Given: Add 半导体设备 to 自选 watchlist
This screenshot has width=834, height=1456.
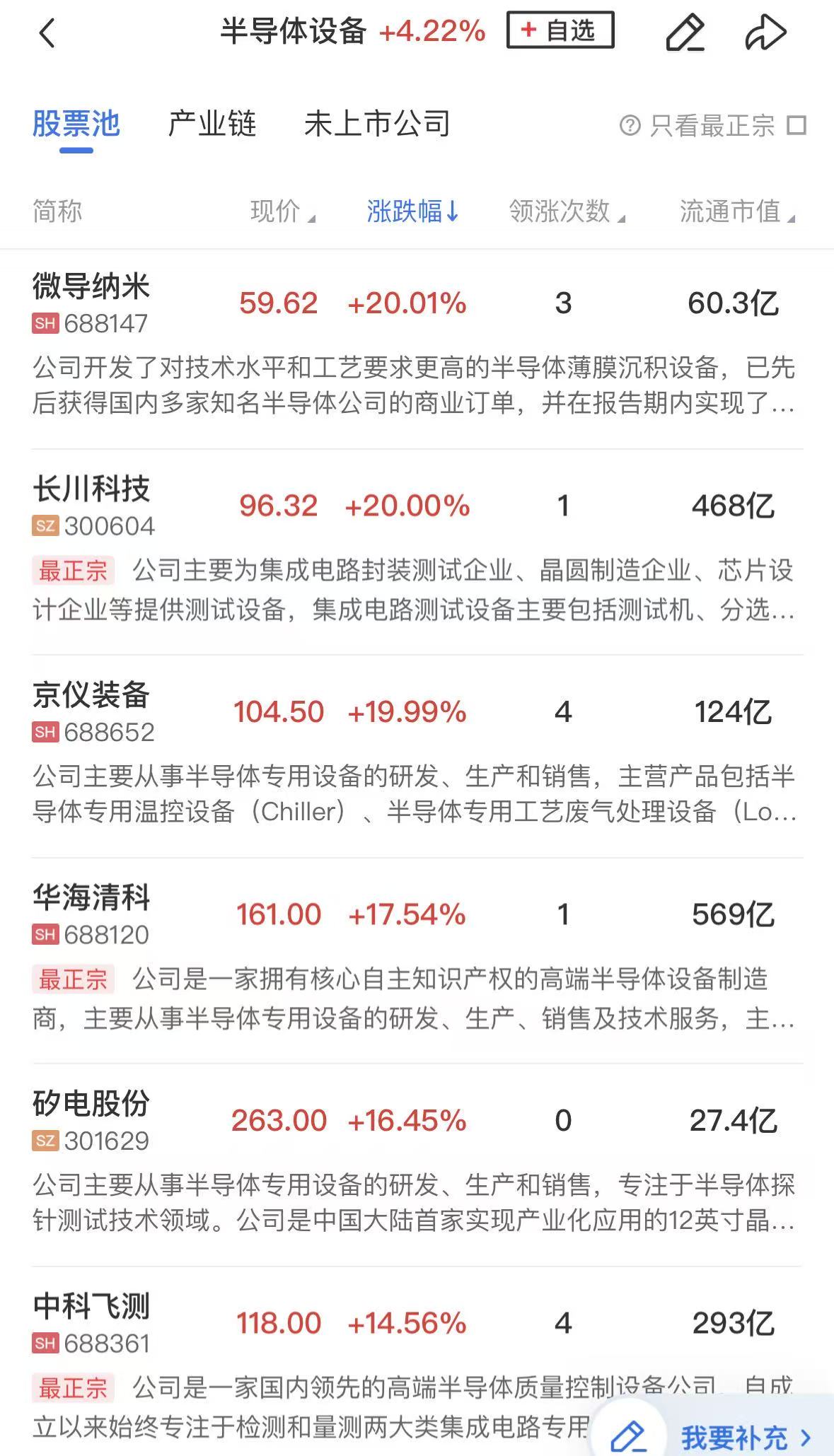Looking at the screenshot, I should (x=560, y=30).
